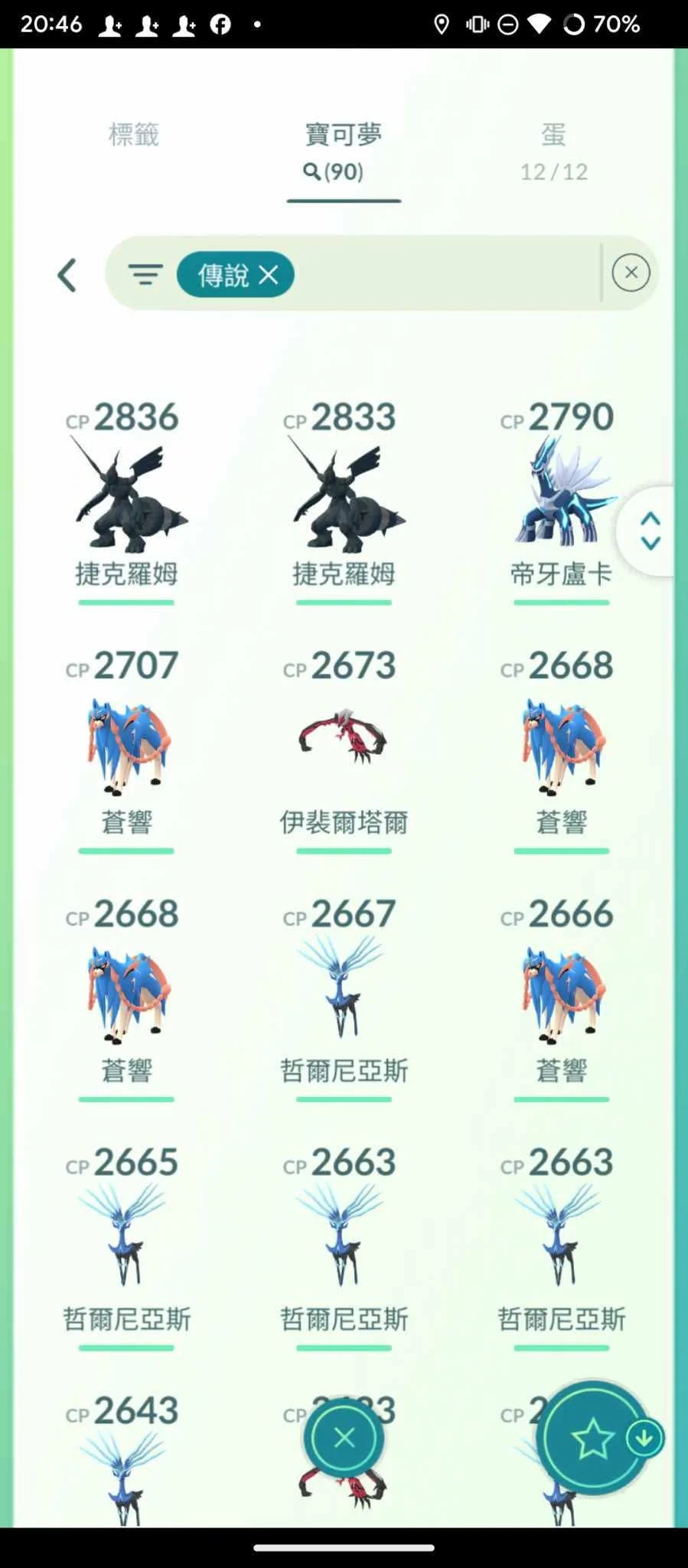
Task: Select the 寶可夢 tab
Action: click(x=344, y=151)
